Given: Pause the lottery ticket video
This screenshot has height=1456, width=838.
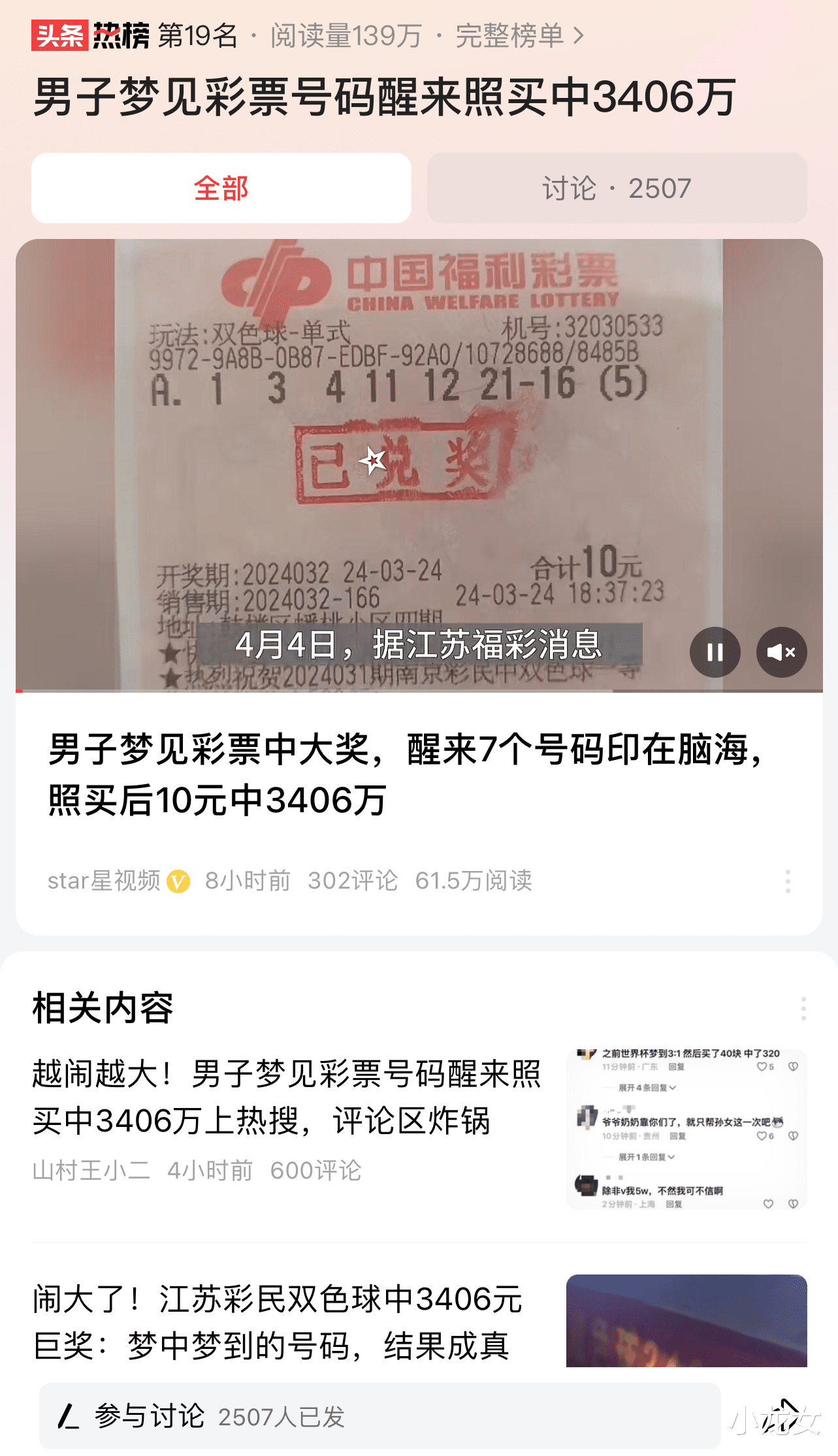Looking at the screenshot, I should pyautogui.click(x=715, y=652).
